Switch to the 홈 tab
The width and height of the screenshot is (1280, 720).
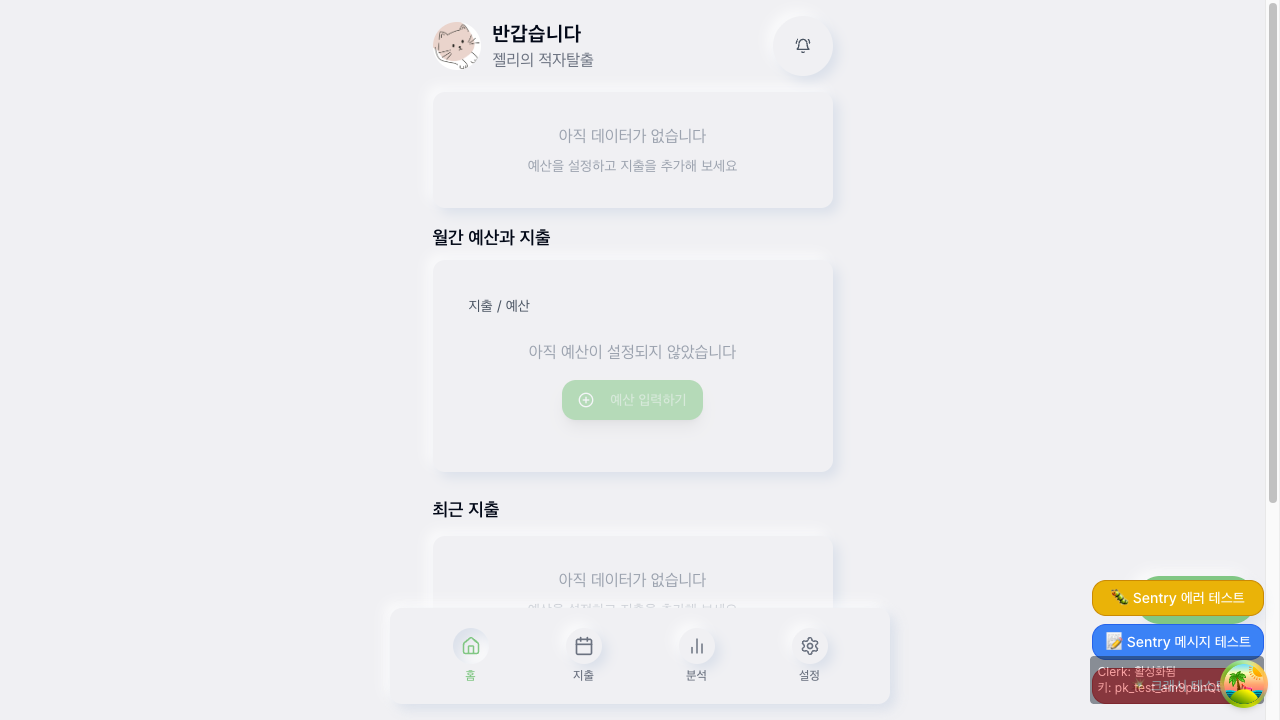click(x=470, y=655)
